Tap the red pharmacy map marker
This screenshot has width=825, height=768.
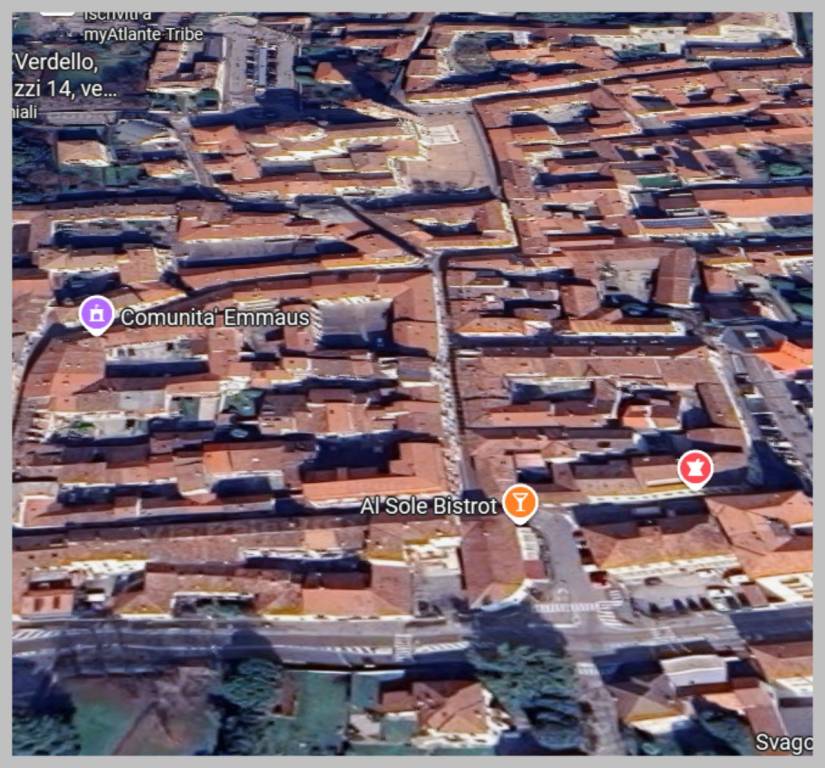(695, 467)
